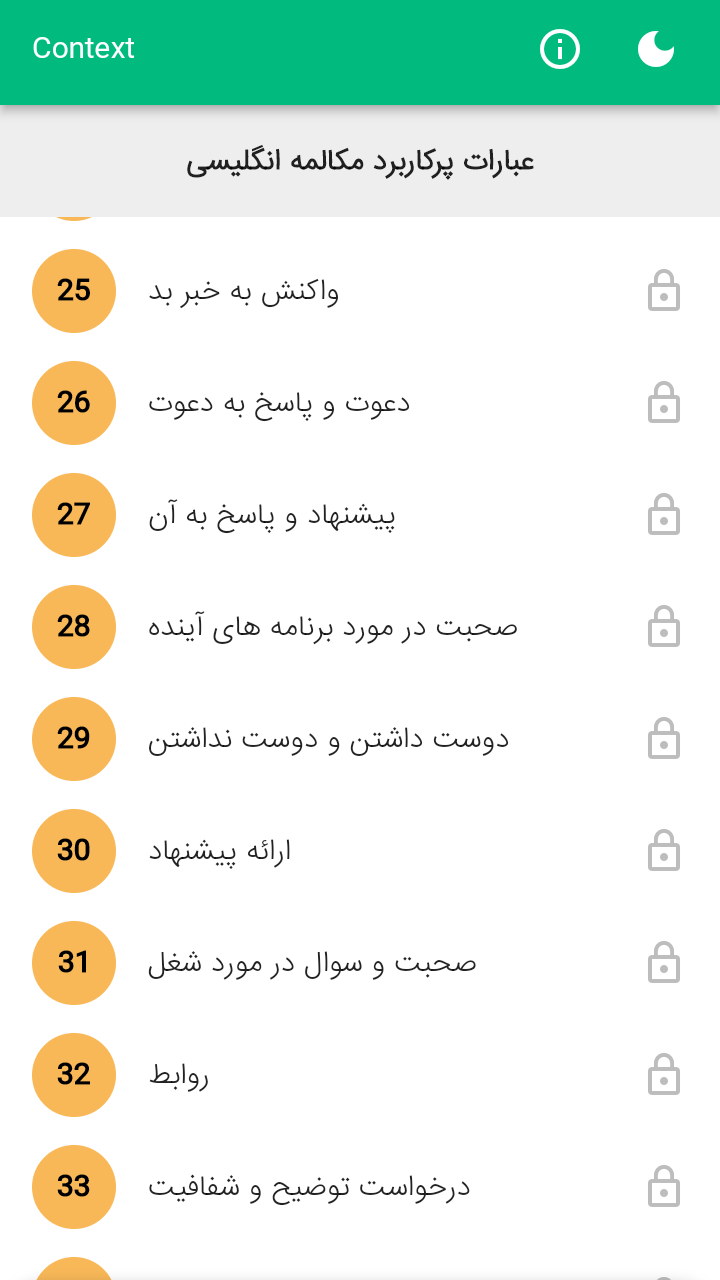The image size is (720, 1280).
Task: Tap the lock icon for "روابط"
Action: pyautogui.click(x=664, y=1075)
